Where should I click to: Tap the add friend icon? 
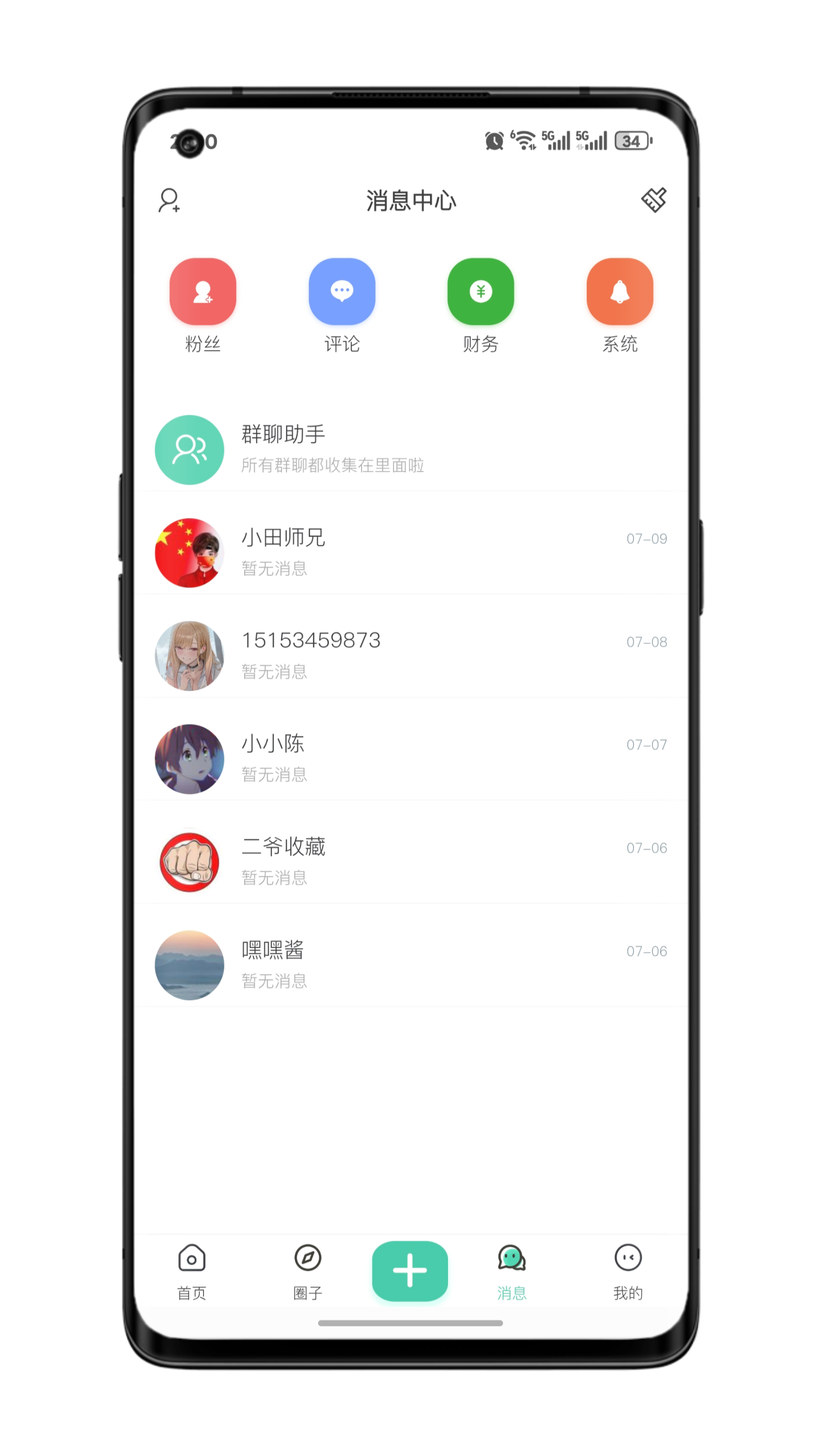169,200
